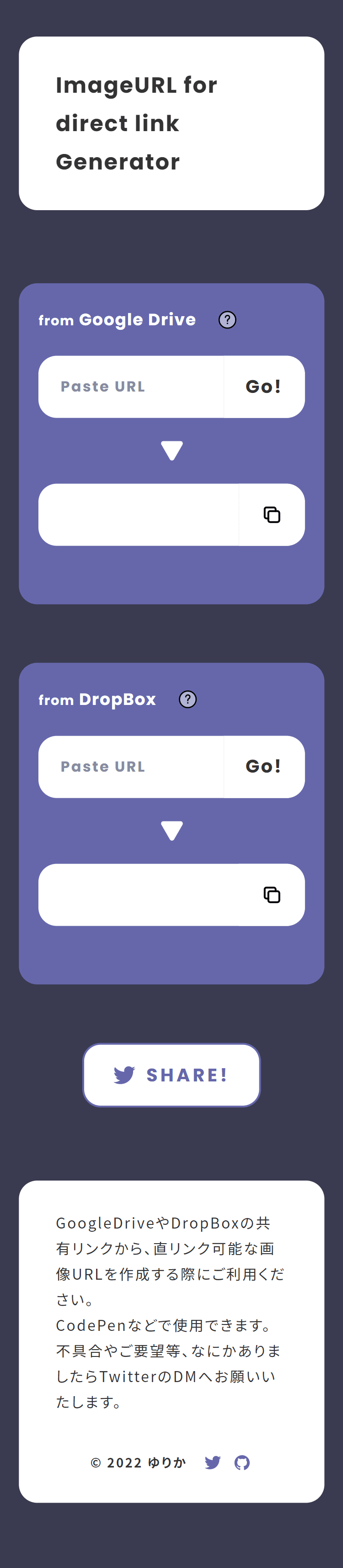Open the author's Twitter link in footer
Viewport: 343px width, 1568px height.
(213, 1462)
